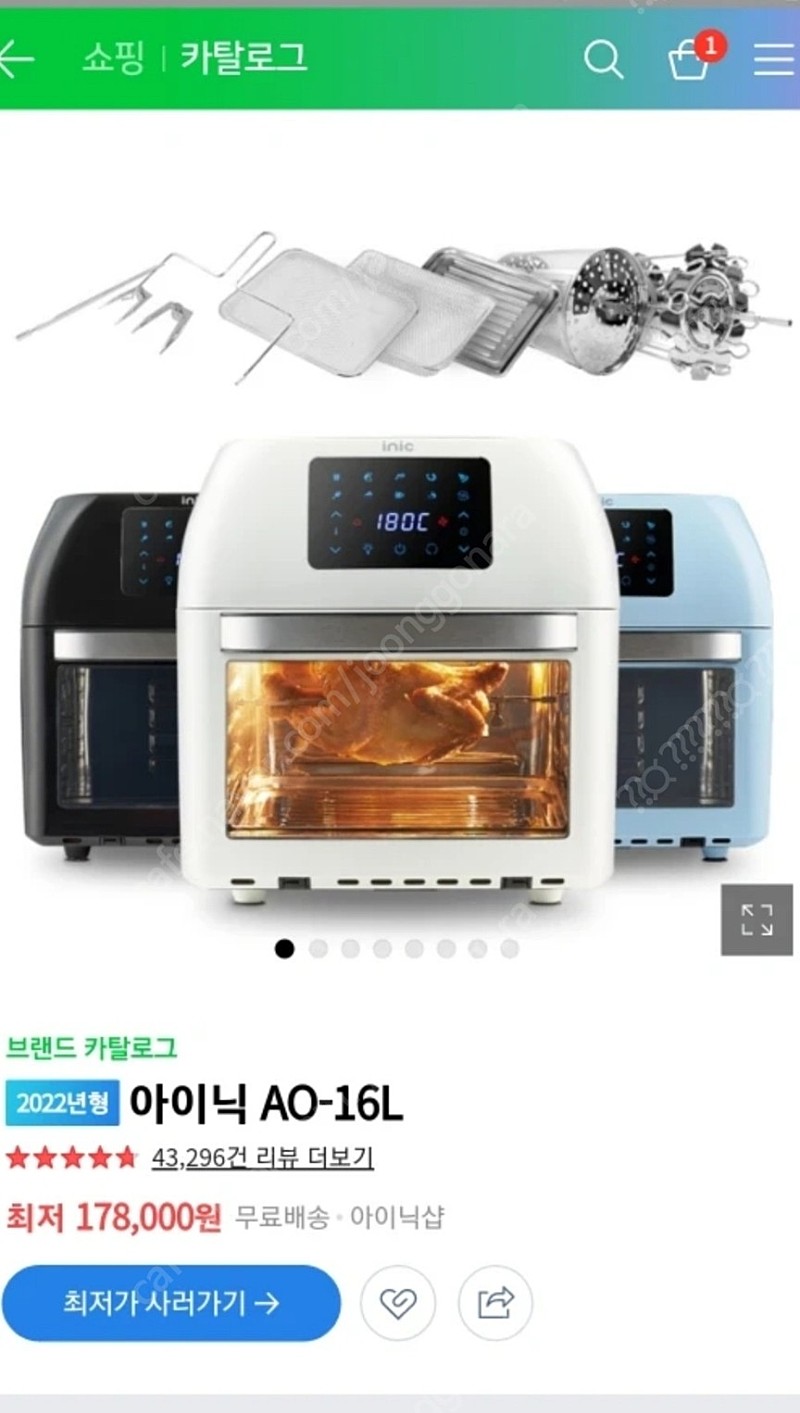The height and width of the screenshot is (1413, 800).
Task: Open the search icon in the header
Action: 604,61
